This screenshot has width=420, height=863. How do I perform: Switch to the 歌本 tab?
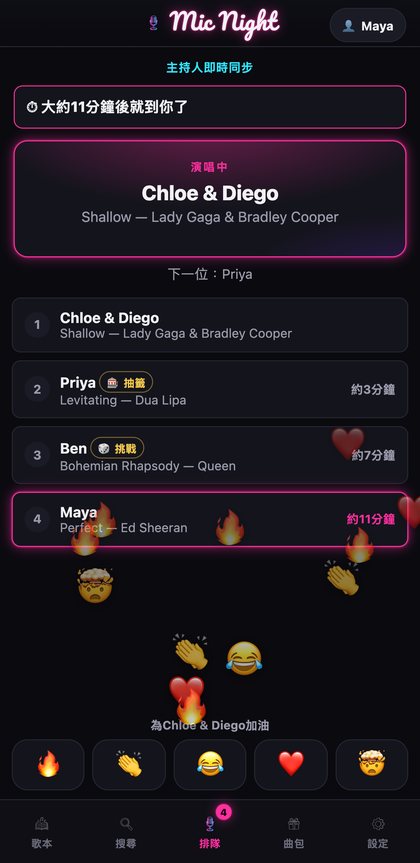tap(42, 832)
